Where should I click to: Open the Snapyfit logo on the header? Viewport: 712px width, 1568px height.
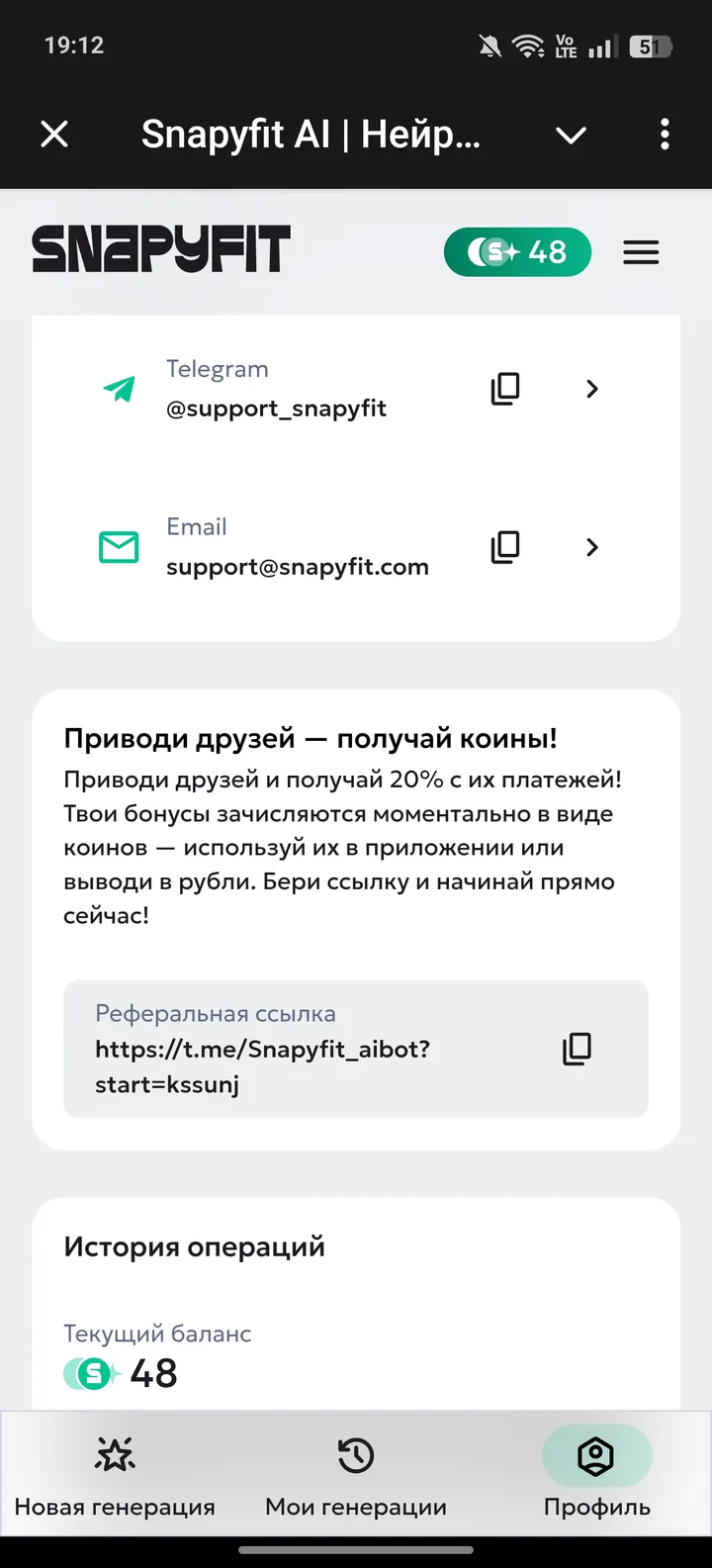161,249
